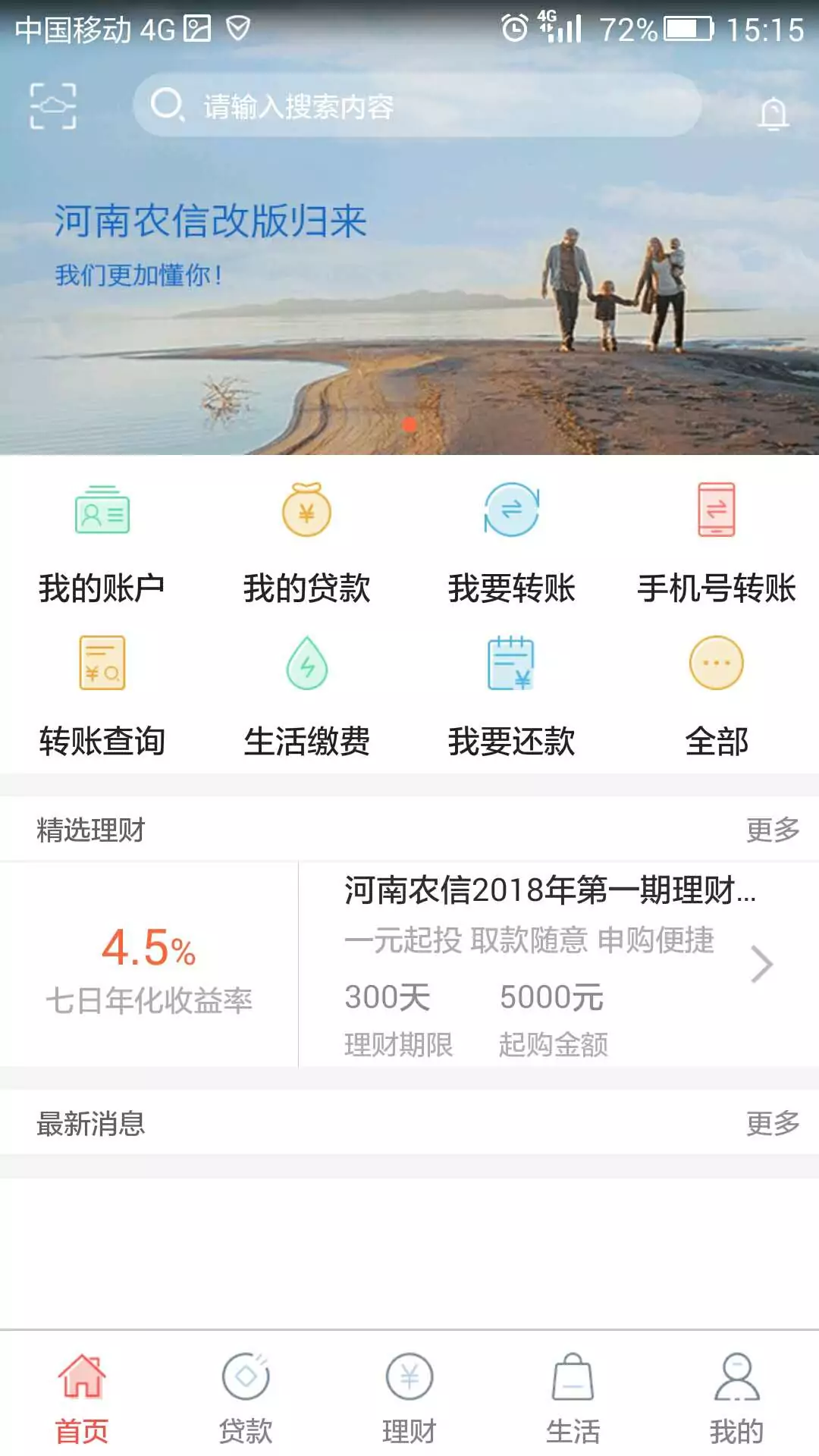
Task: Tap the search box 请输入搜索内容
Action: (x=416, y=106)
